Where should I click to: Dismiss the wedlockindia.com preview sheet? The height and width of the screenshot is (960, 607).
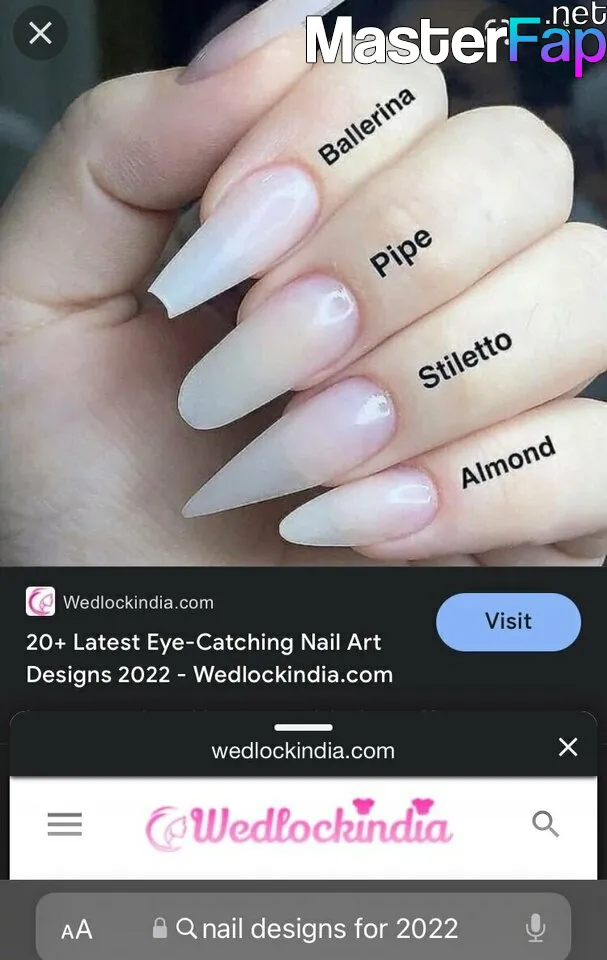click(x=568, y=747)
